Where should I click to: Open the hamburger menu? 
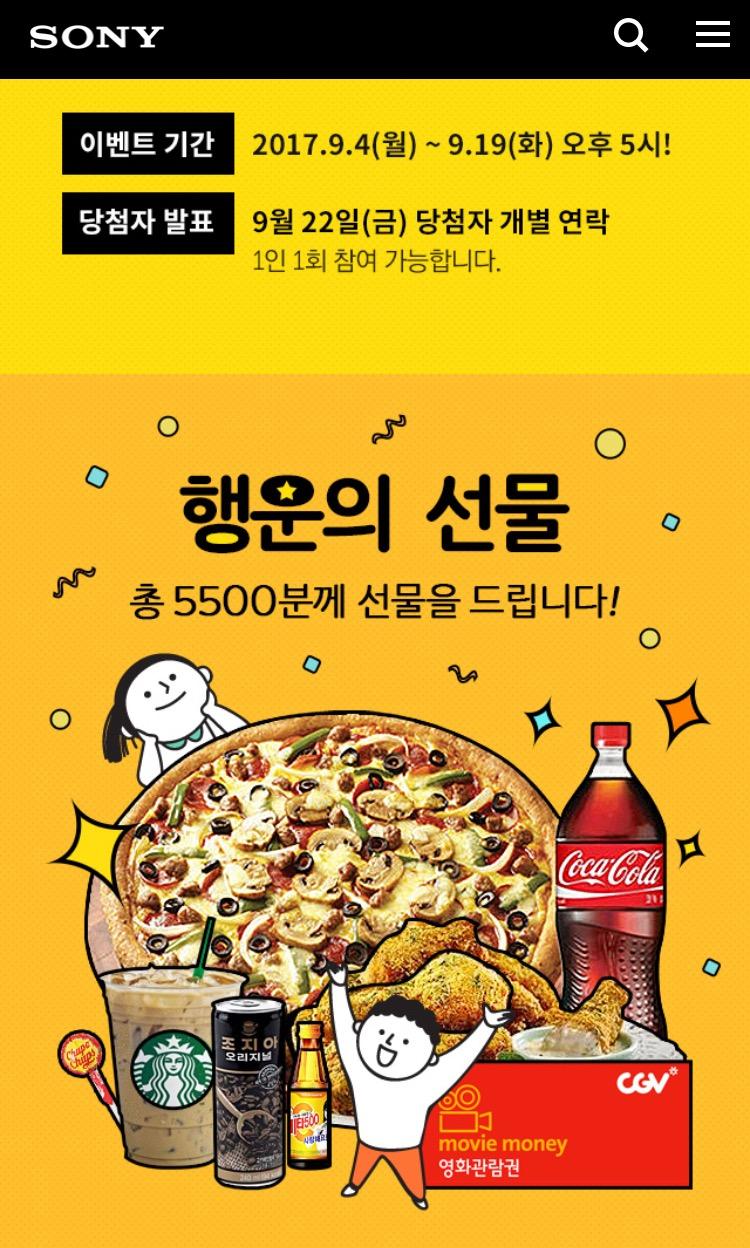click(x=712, y=35)
